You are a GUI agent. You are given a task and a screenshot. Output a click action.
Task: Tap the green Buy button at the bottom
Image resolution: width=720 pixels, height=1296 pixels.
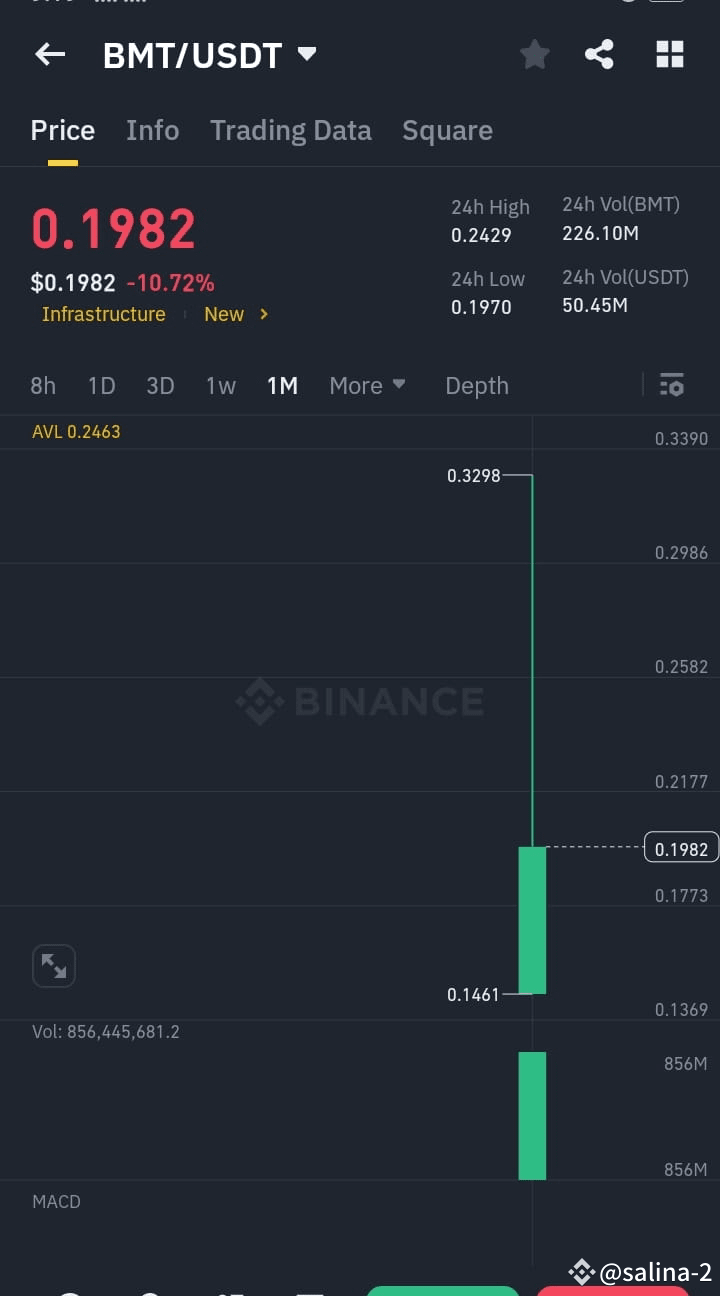pyautogui.click(x=443, y=1292)
